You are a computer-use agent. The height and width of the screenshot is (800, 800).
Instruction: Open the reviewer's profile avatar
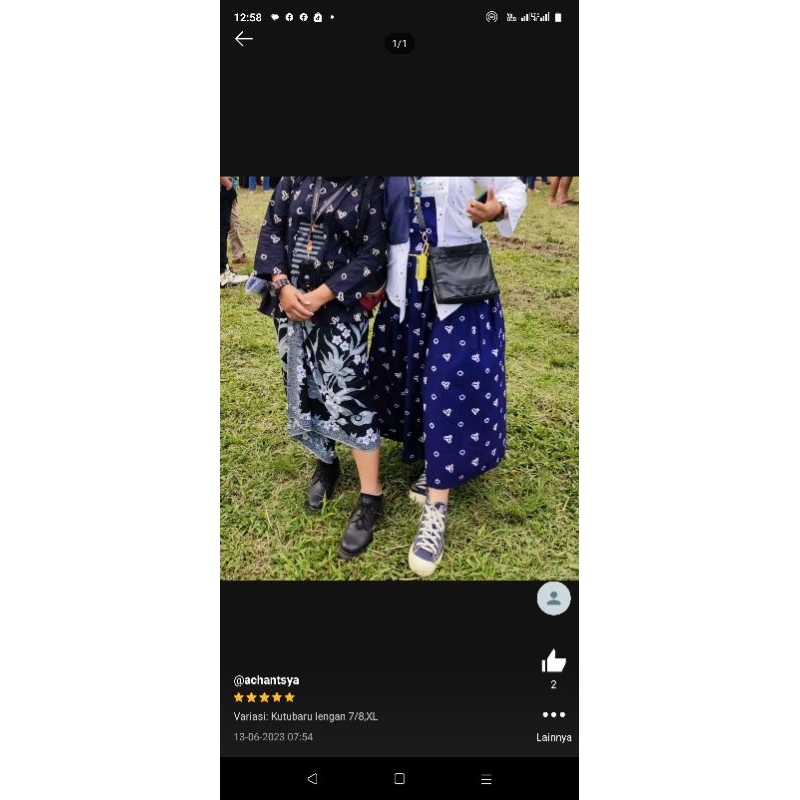(553, 598)
